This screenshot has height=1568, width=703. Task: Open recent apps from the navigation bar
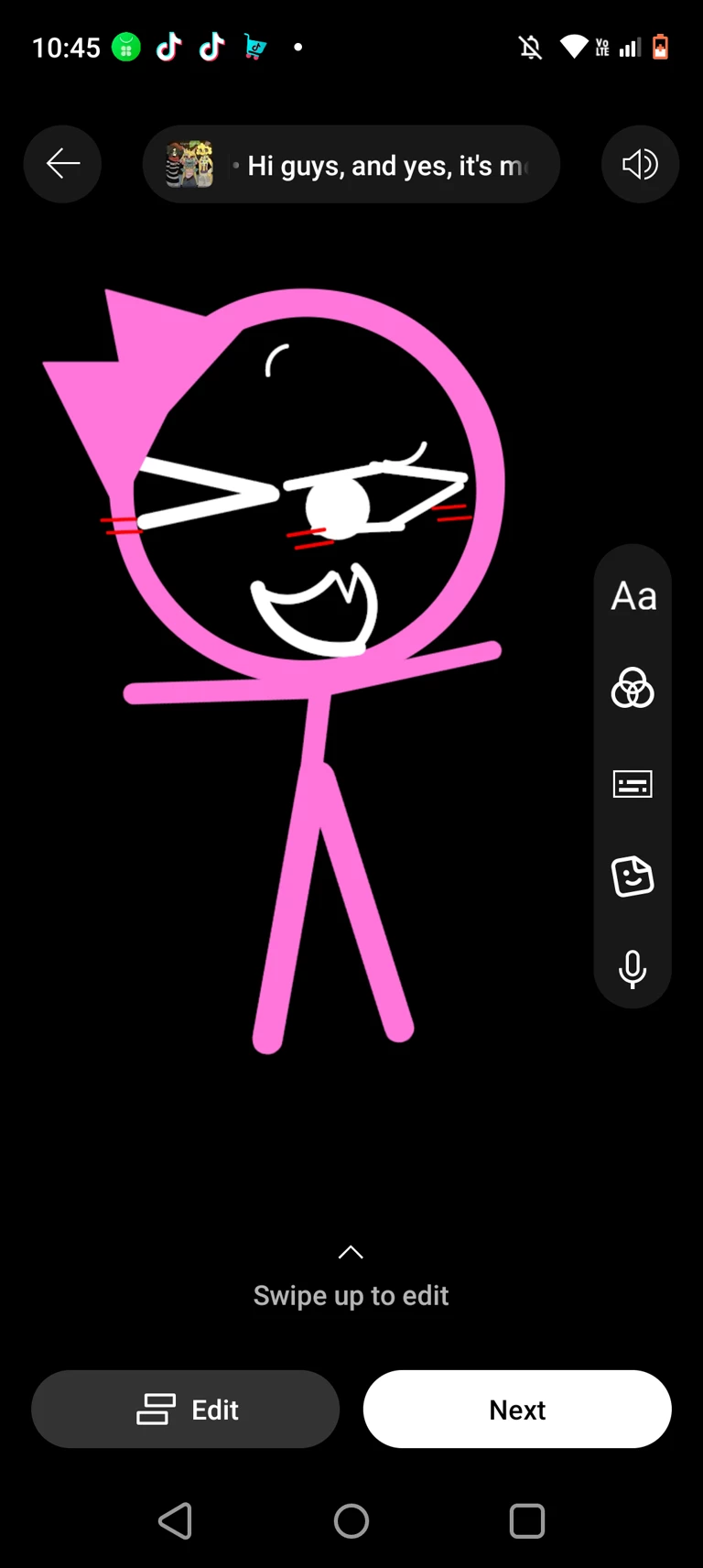point(527,1521)
